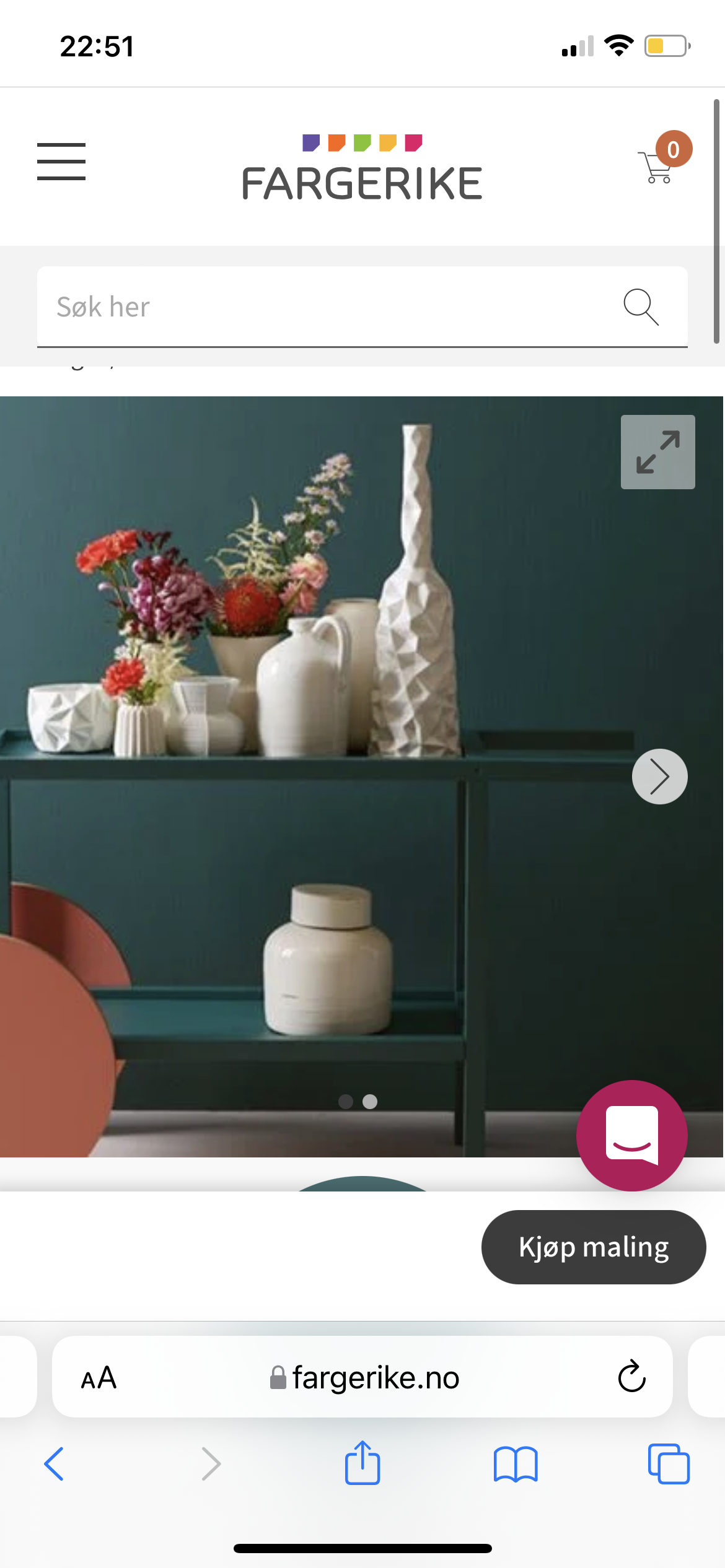Expand the image to fullscreen

(658, 452)
